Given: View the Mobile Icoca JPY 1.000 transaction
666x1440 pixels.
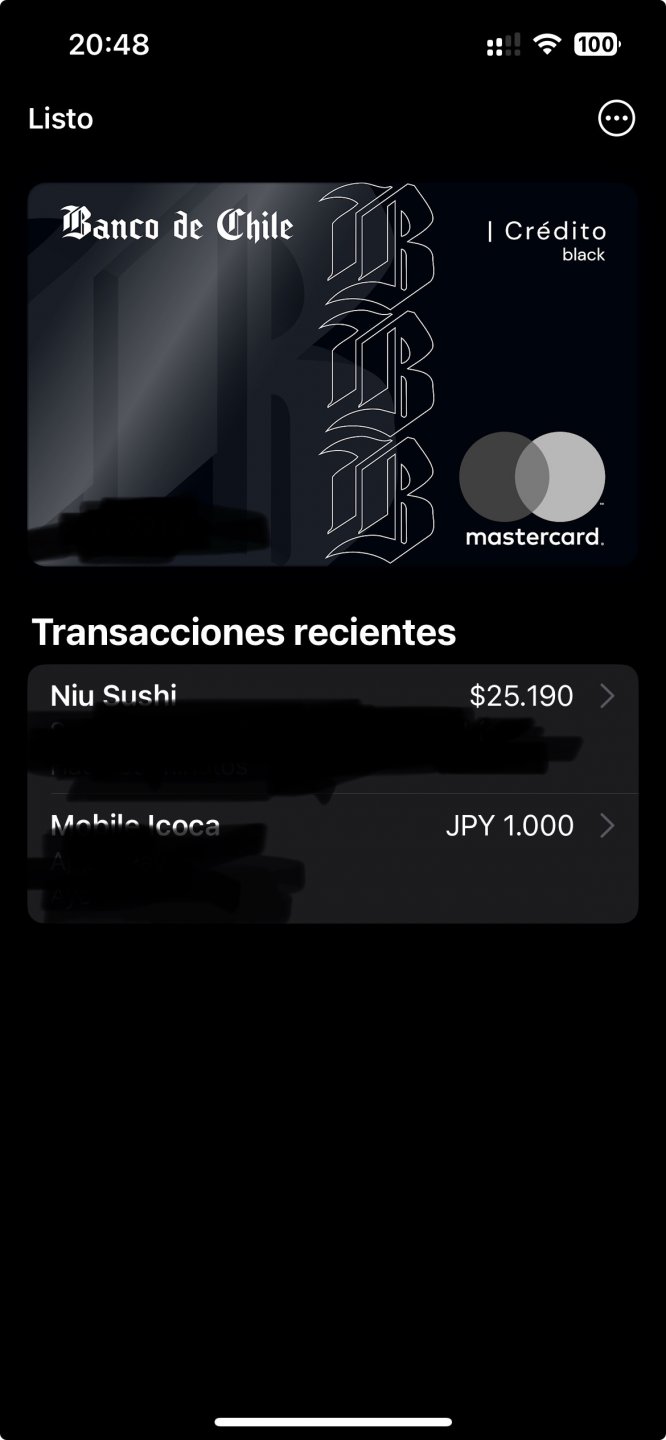Looking at the screenshot, I should [x=332, y=856].
